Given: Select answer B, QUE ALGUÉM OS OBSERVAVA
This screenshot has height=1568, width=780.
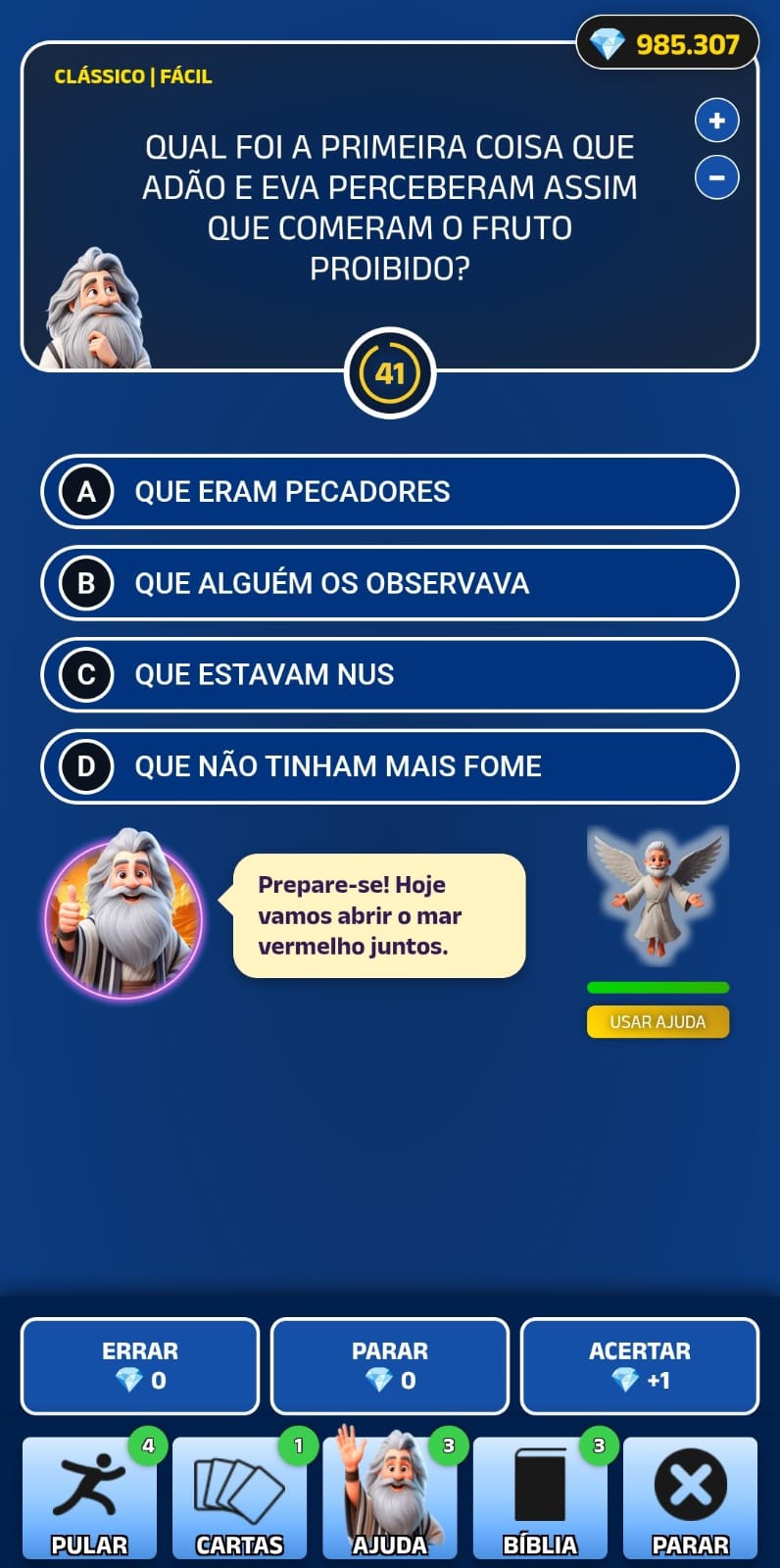Looking at the screenshot, I should pos(389,583).
